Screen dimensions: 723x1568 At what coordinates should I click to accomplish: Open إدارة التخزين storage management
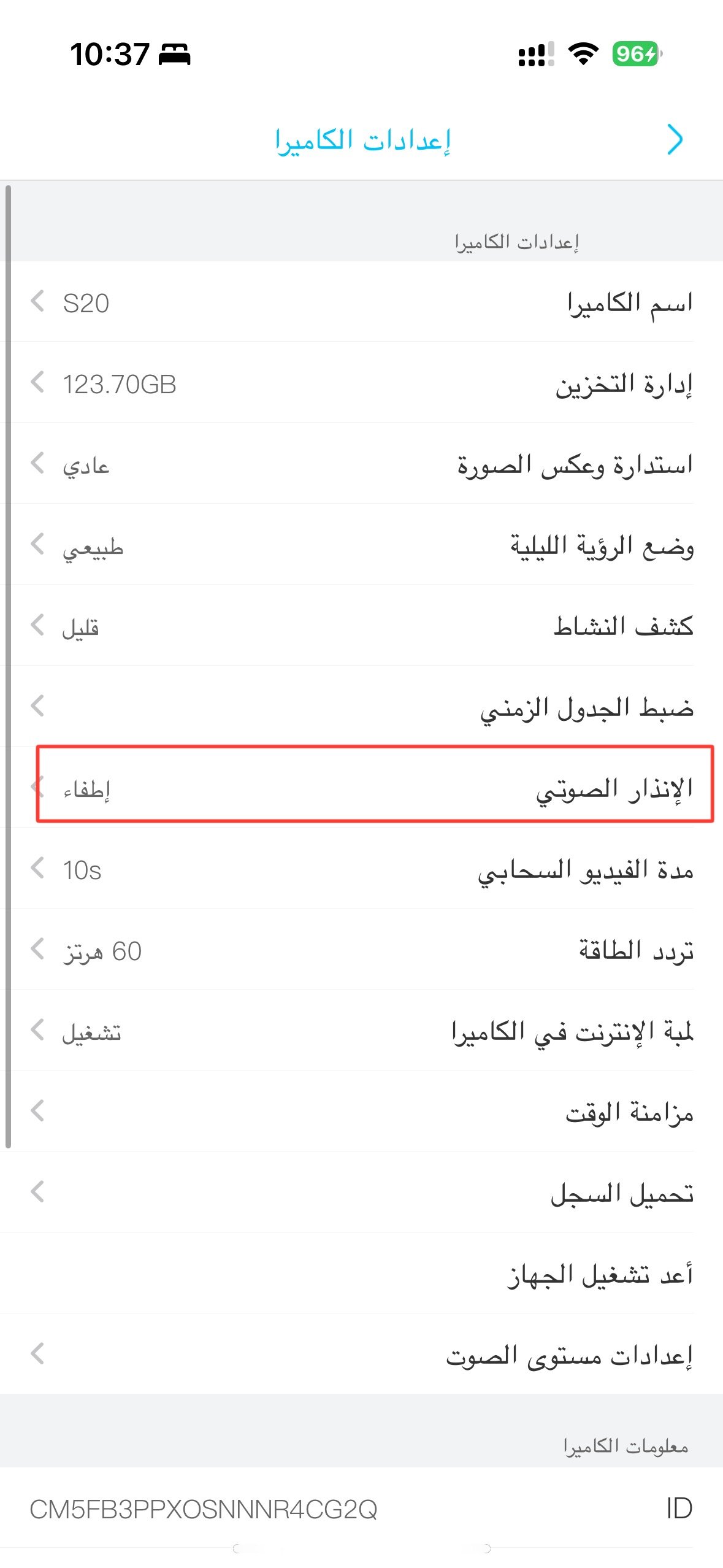click(362, 383)
